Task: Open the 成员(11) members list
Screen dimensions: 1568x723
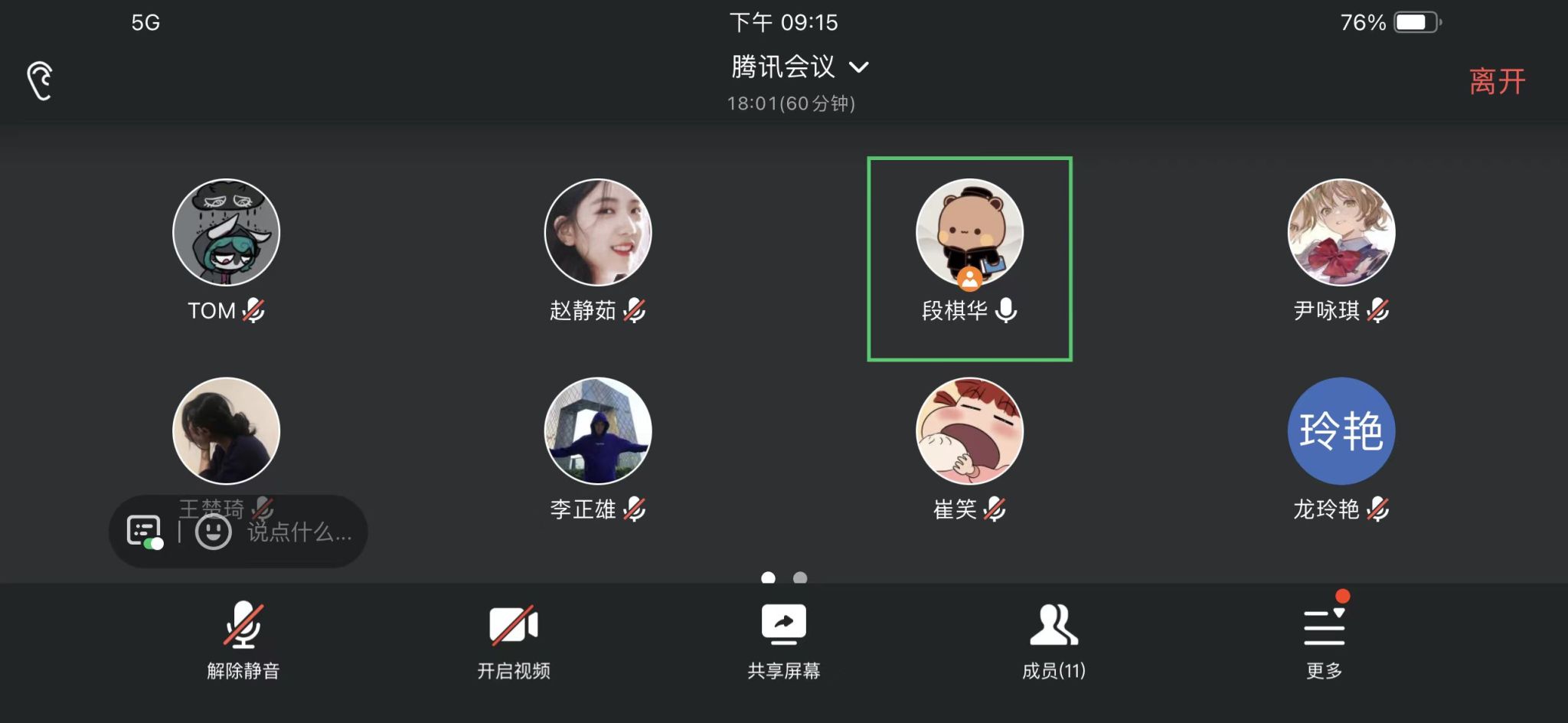Action: coord(1053,640)
